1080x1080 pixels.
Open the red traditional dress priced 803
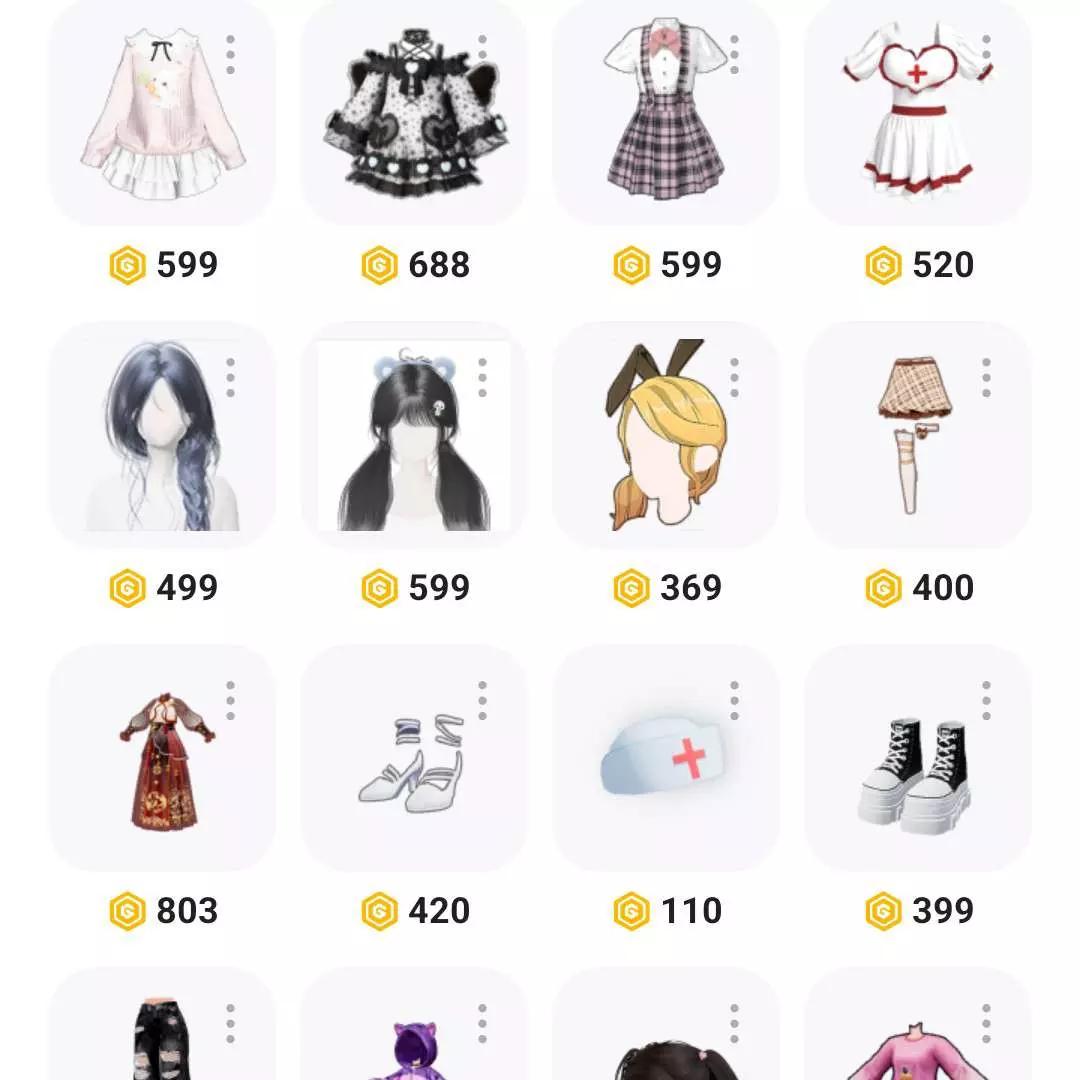(162, 758)
